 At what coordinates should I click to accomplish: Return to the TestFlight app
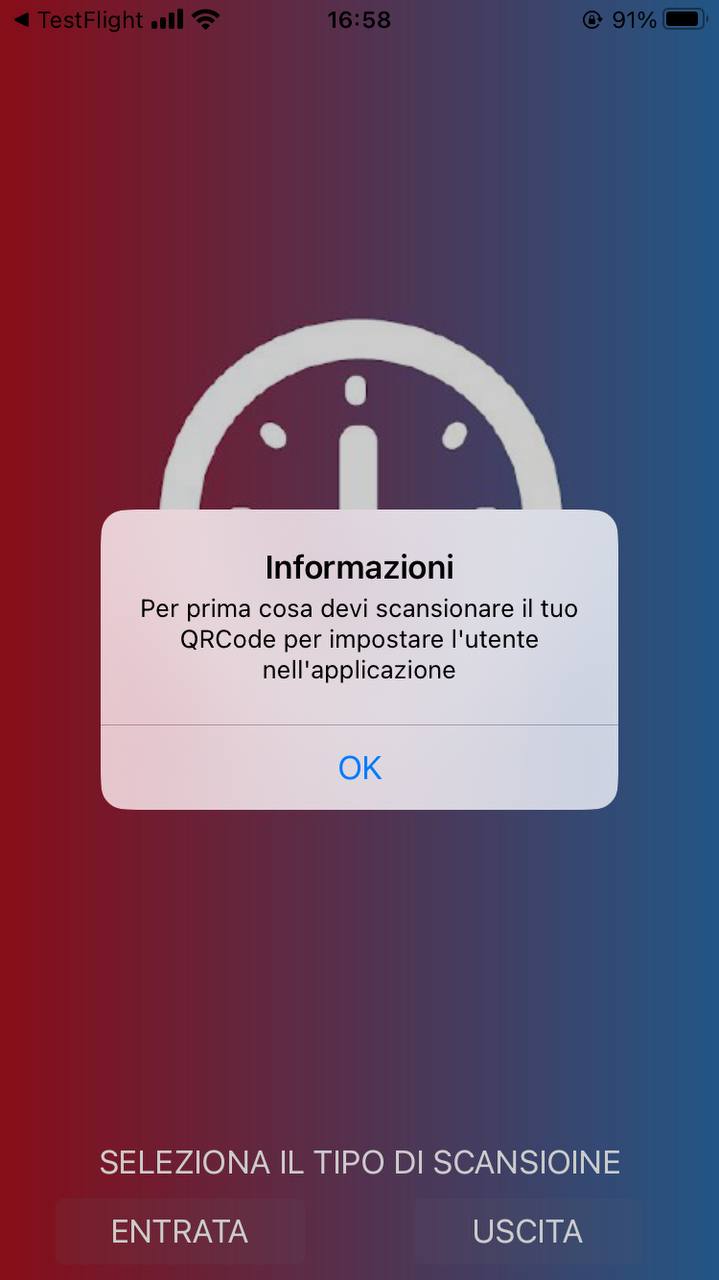click(x=78, y=20)
